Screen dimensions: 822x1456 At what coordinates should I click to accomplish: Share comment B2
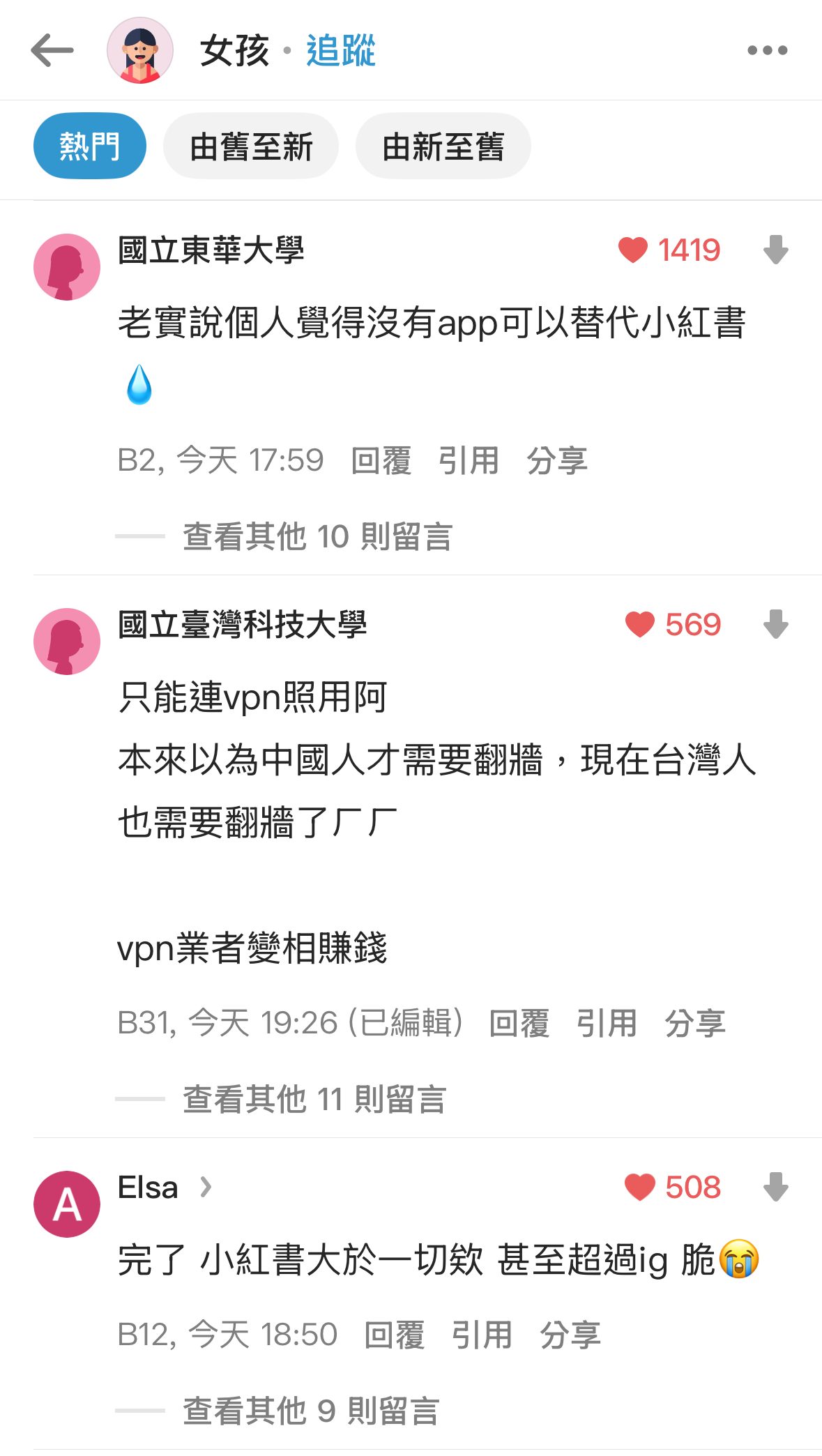[x=557, y=461]
